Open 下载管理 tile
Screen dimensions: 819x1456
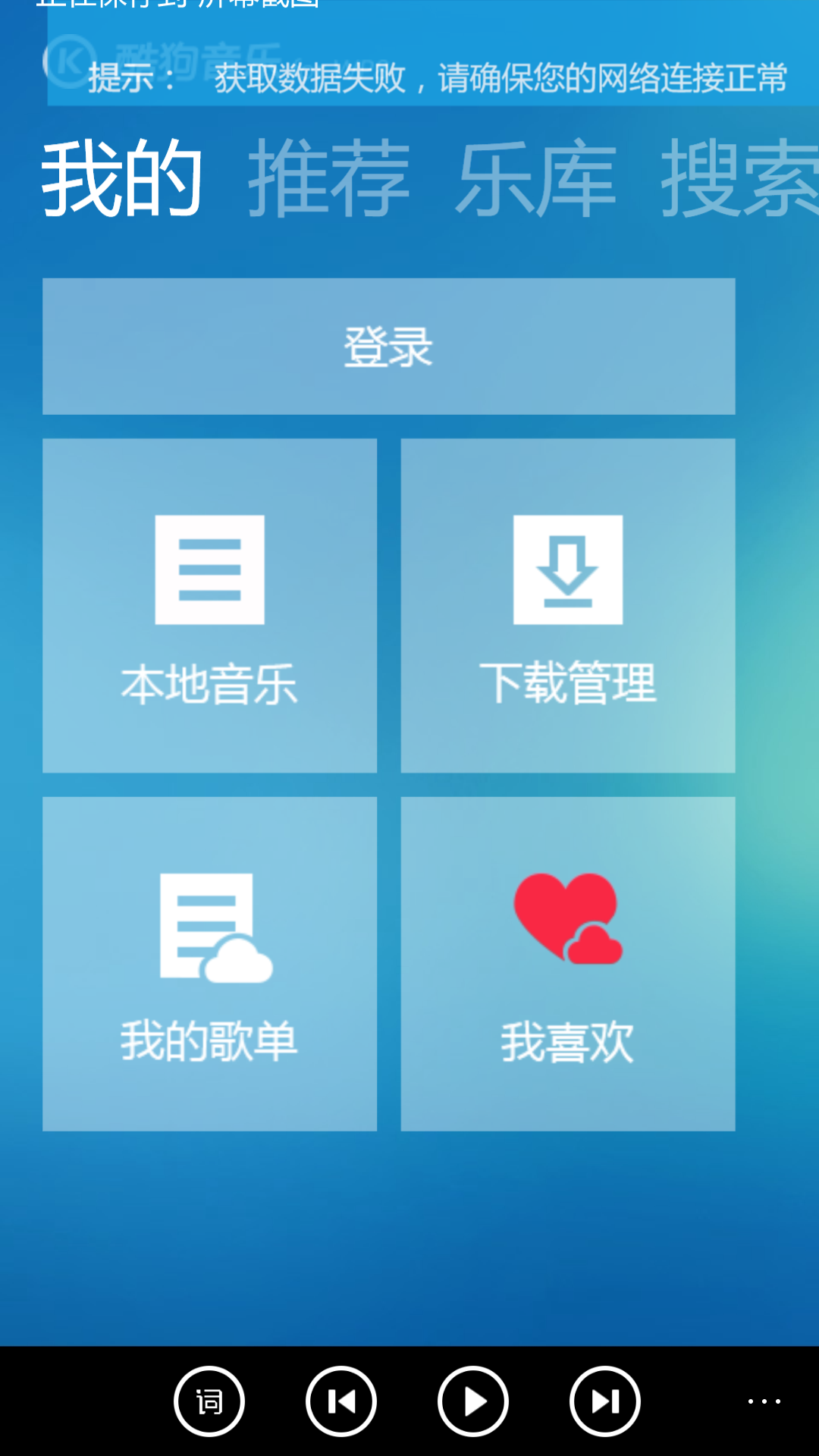coord(567,605)
